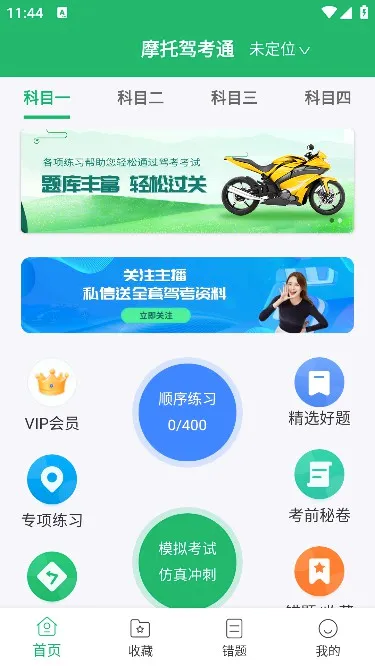Go to the 错题 wrong questions tab

click(x=234, y=638)
